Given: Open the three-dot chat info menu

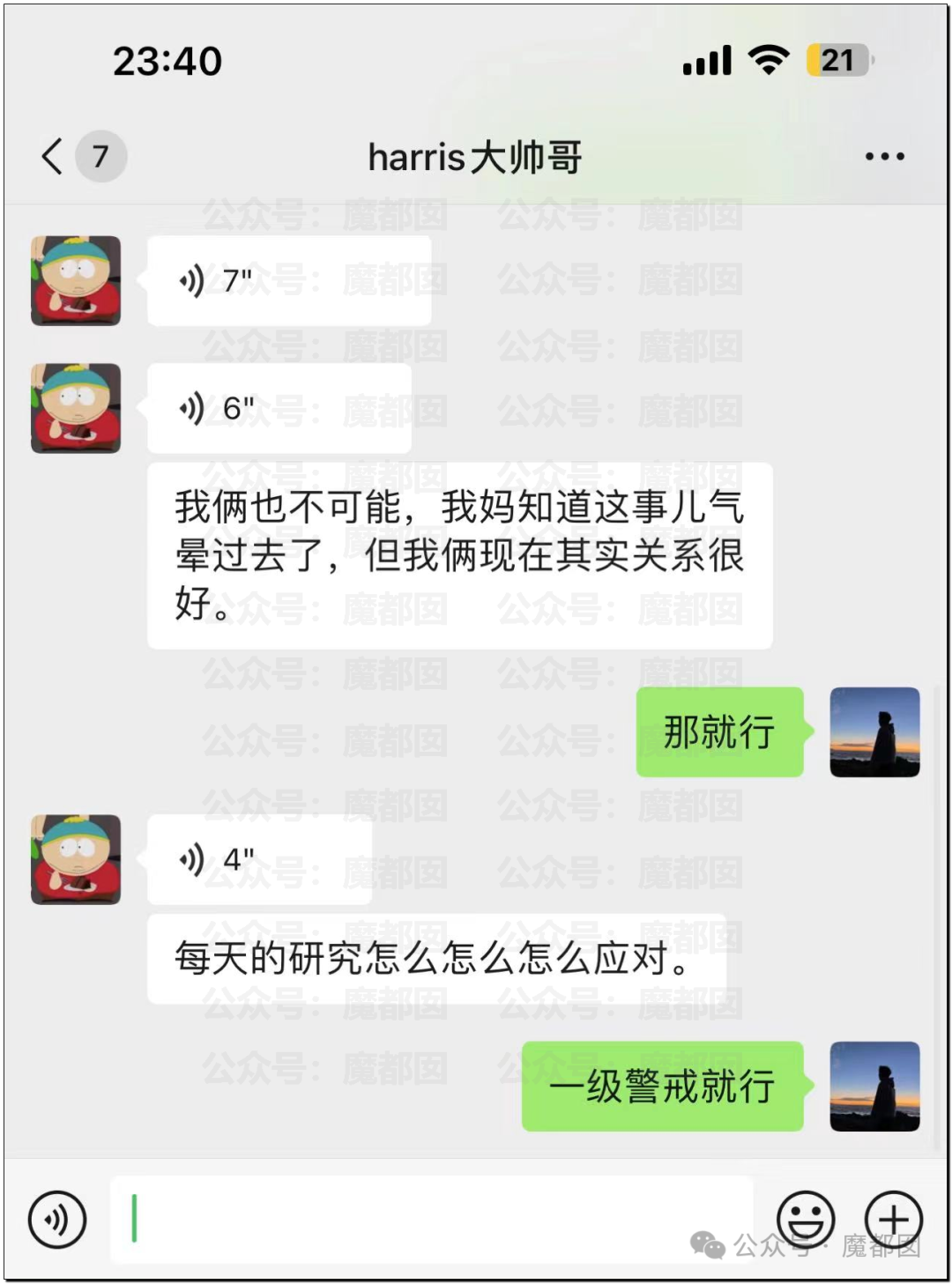Looking at the screenshot, I should tap(884, 157).
